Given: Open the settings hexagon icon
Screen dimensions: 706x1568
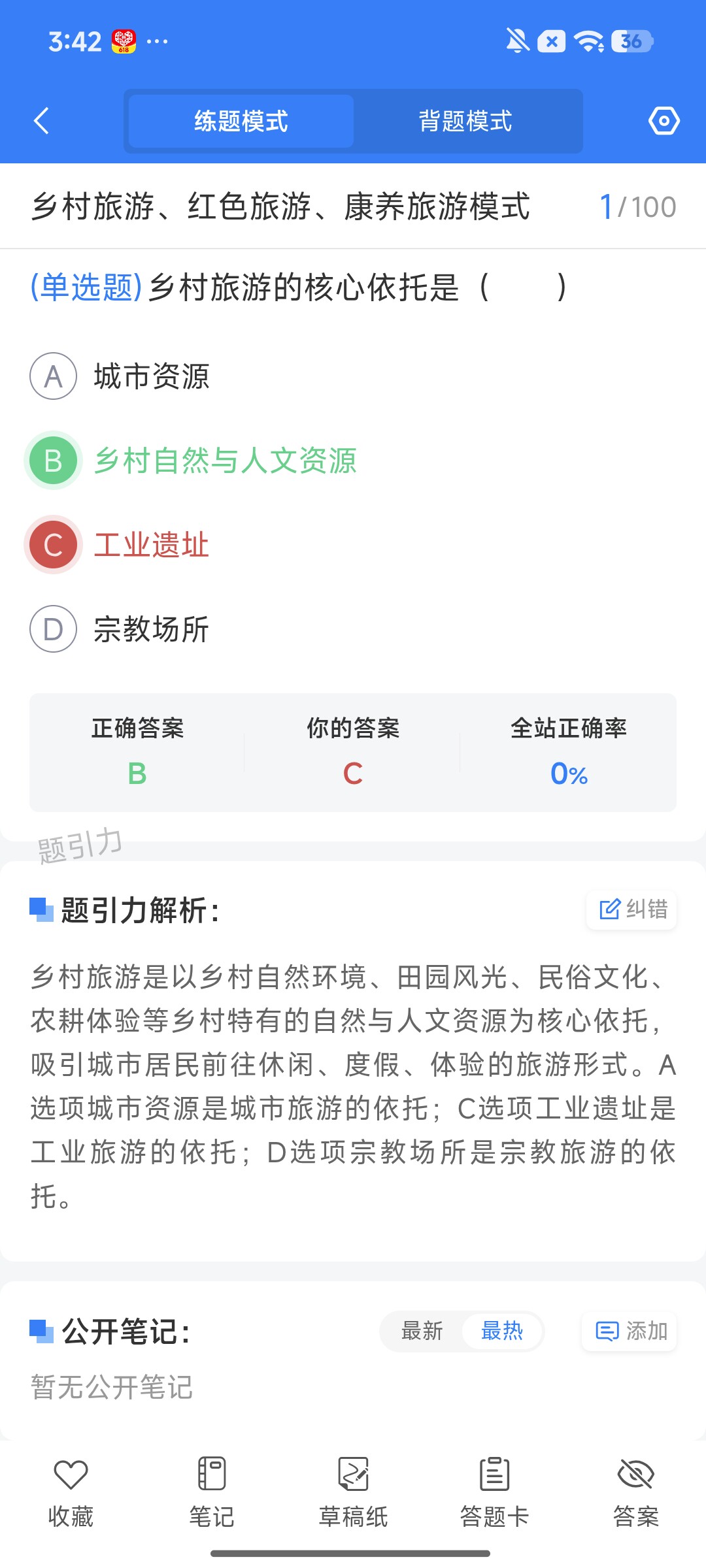Looking at the screenshot, I should 664,121.
